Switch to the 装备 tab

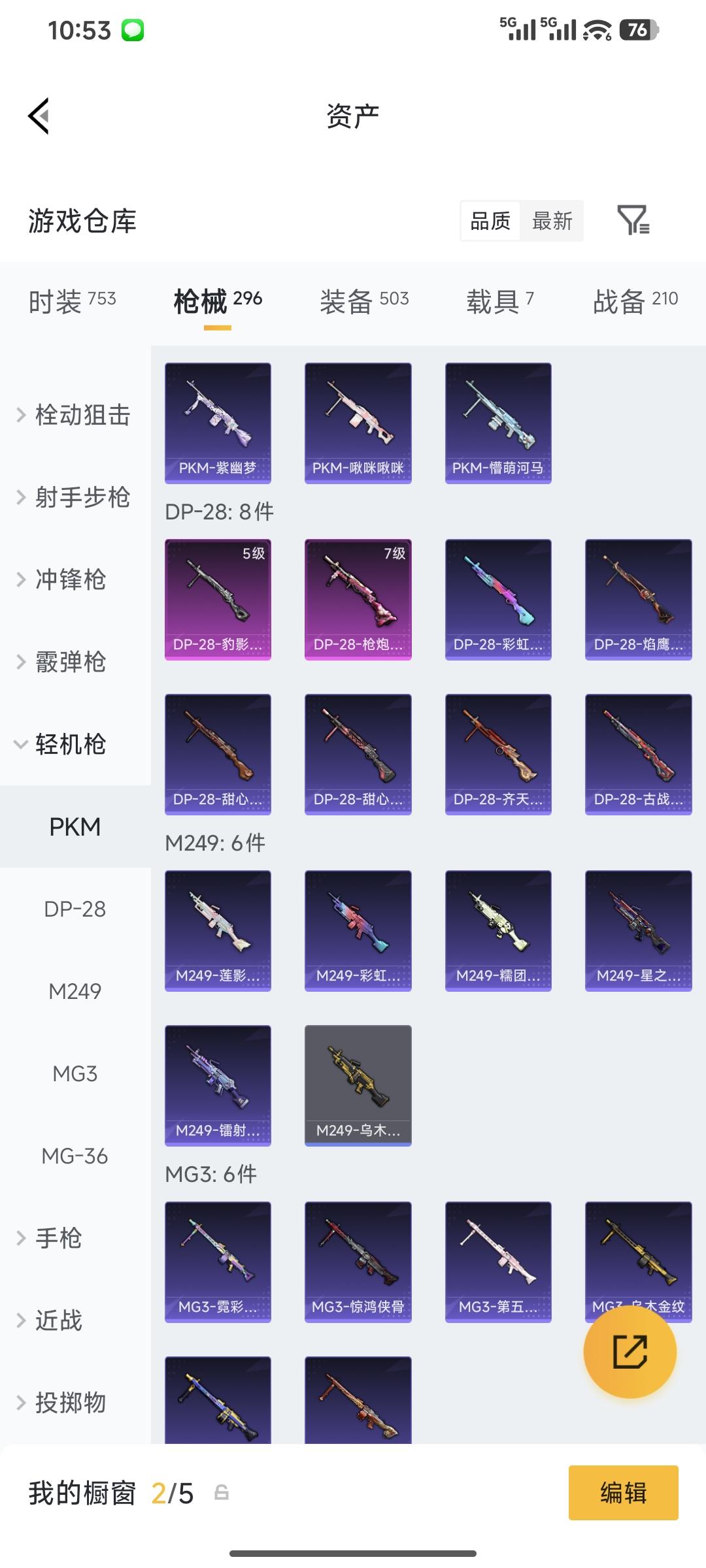click(364, 301)
